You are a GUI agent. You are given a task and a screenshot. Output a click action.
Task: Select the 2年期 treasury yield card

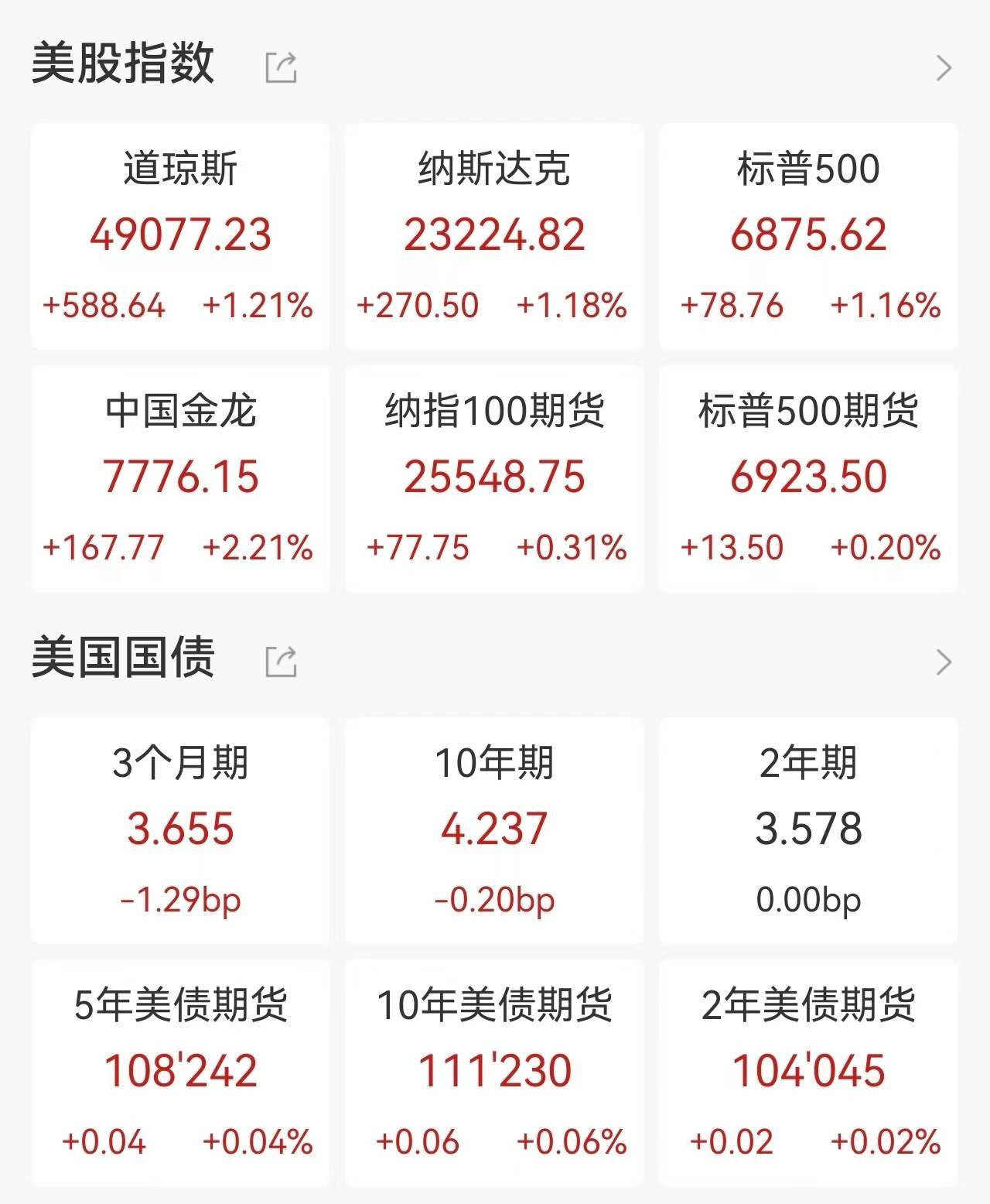(808, 830)
